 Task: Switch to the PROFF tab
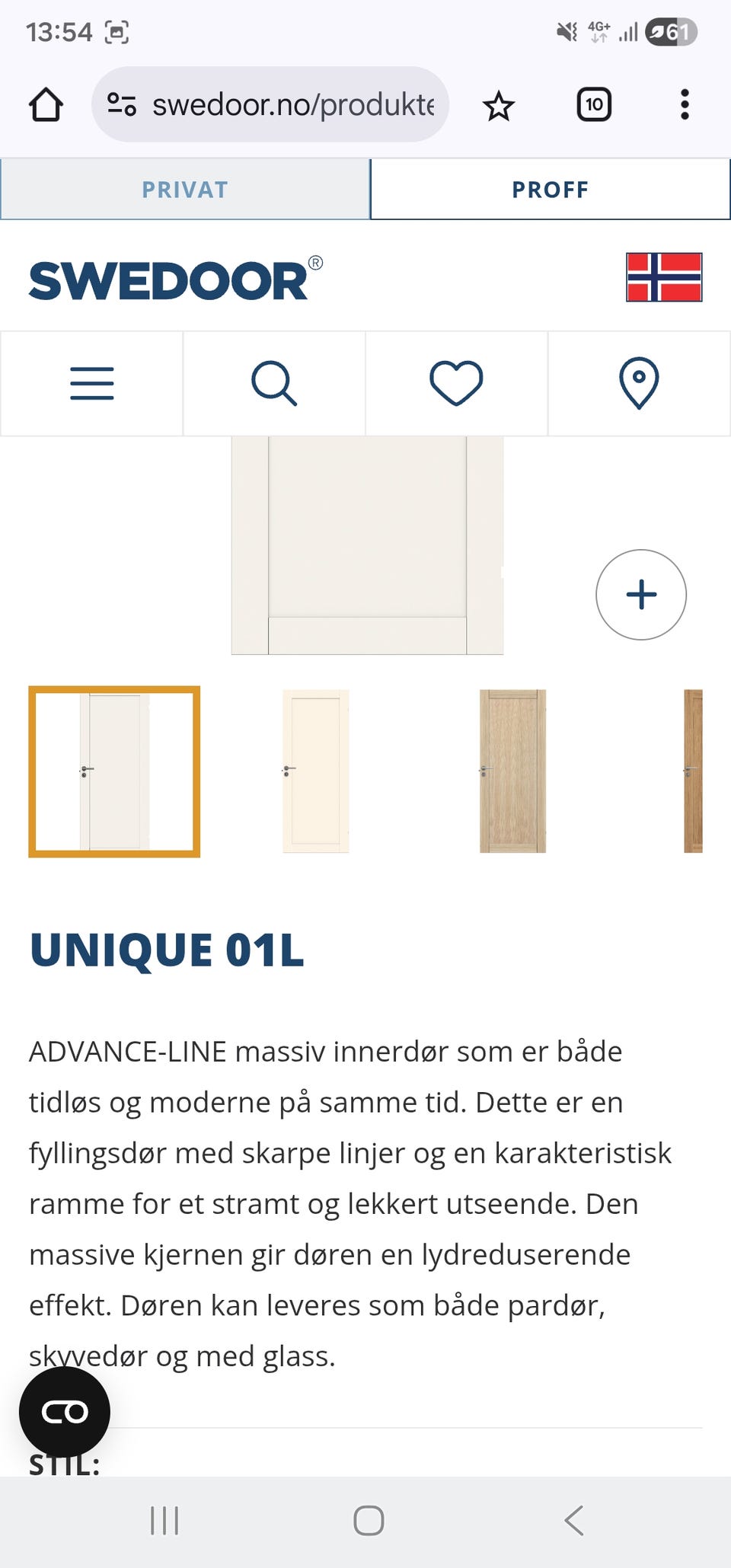pos(549,189)
